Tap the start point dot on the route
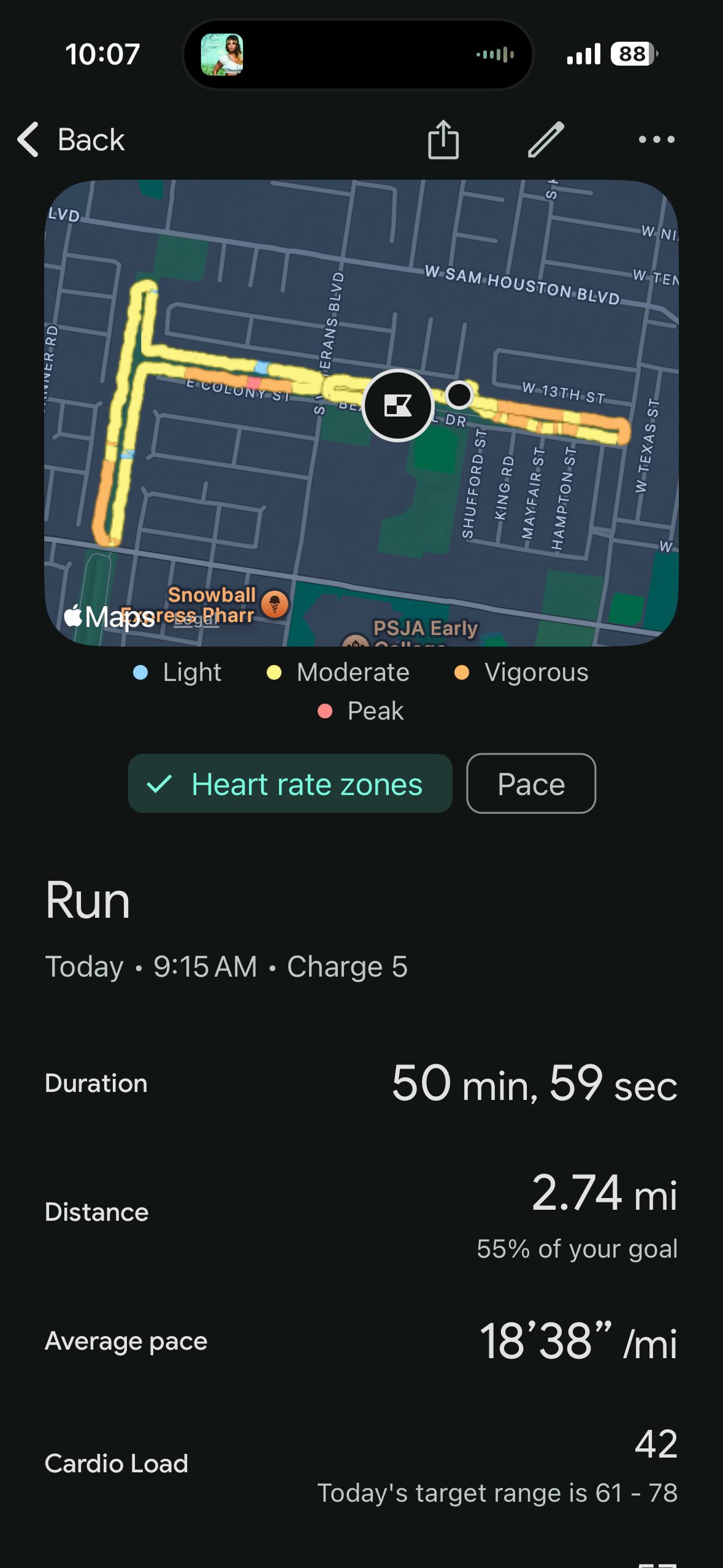This screenshot has width=723, height=1568. 459,396
